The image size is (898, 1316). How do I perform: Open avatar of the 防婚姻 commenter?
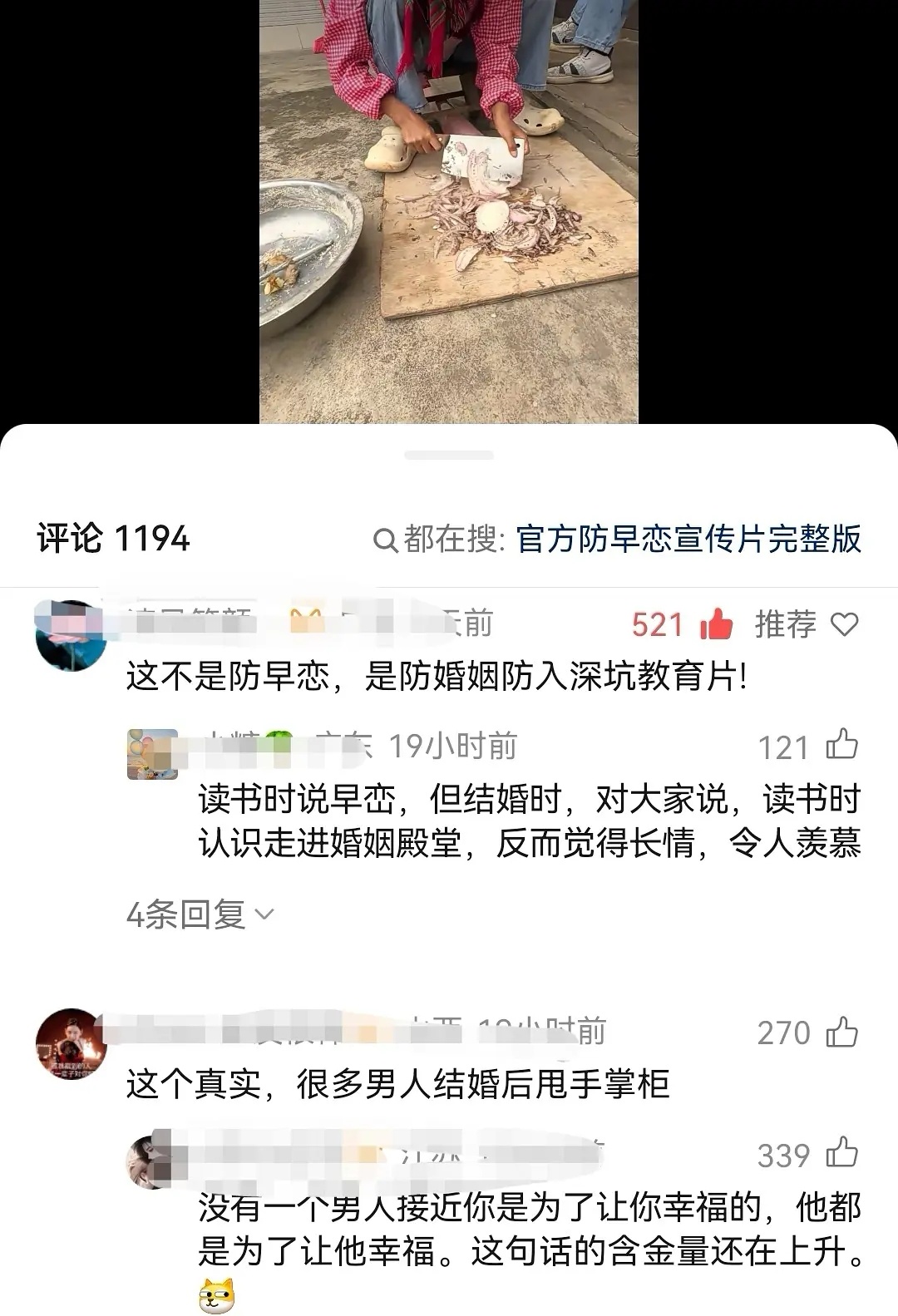(71, 636)
